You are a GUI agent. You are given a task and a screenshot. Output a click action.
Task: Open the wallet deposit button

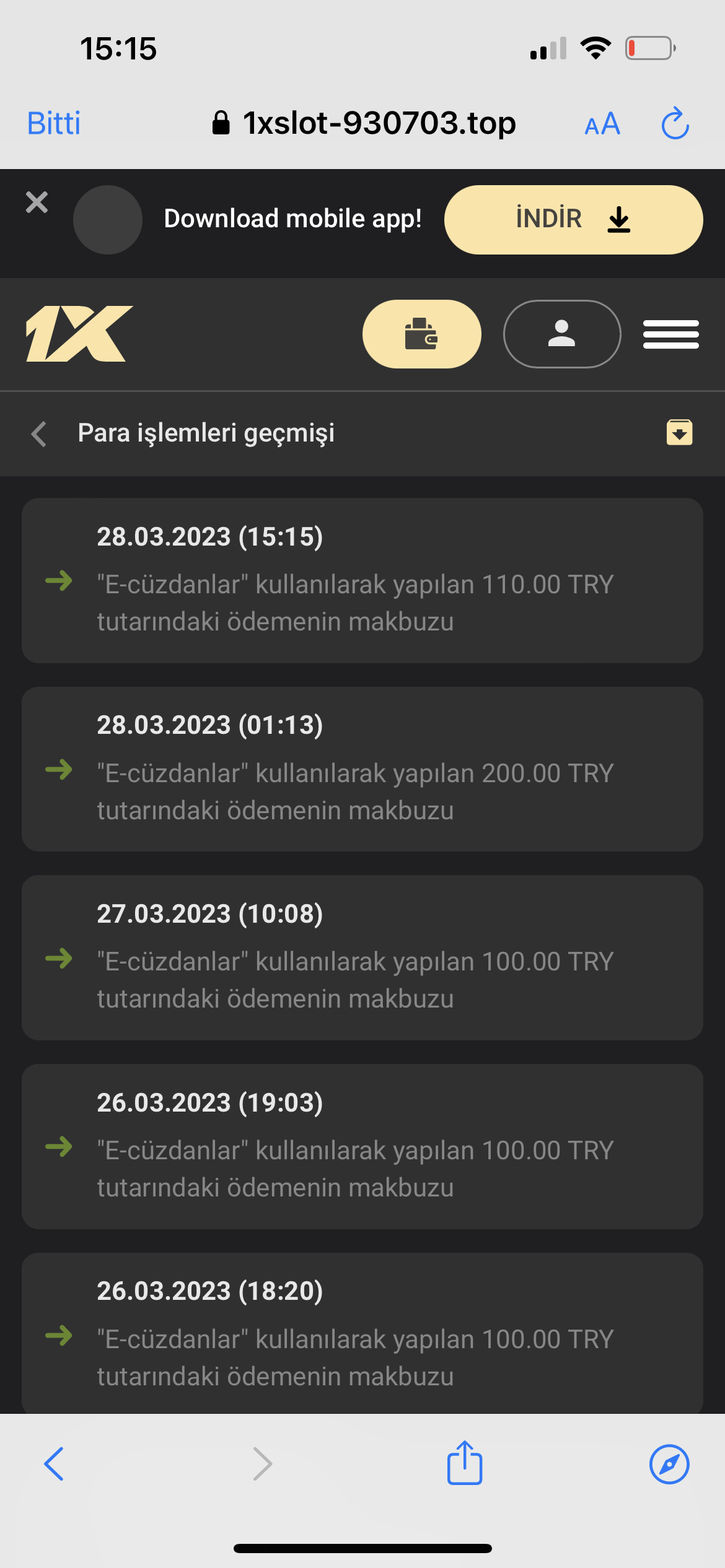click(x=421, y=334)
